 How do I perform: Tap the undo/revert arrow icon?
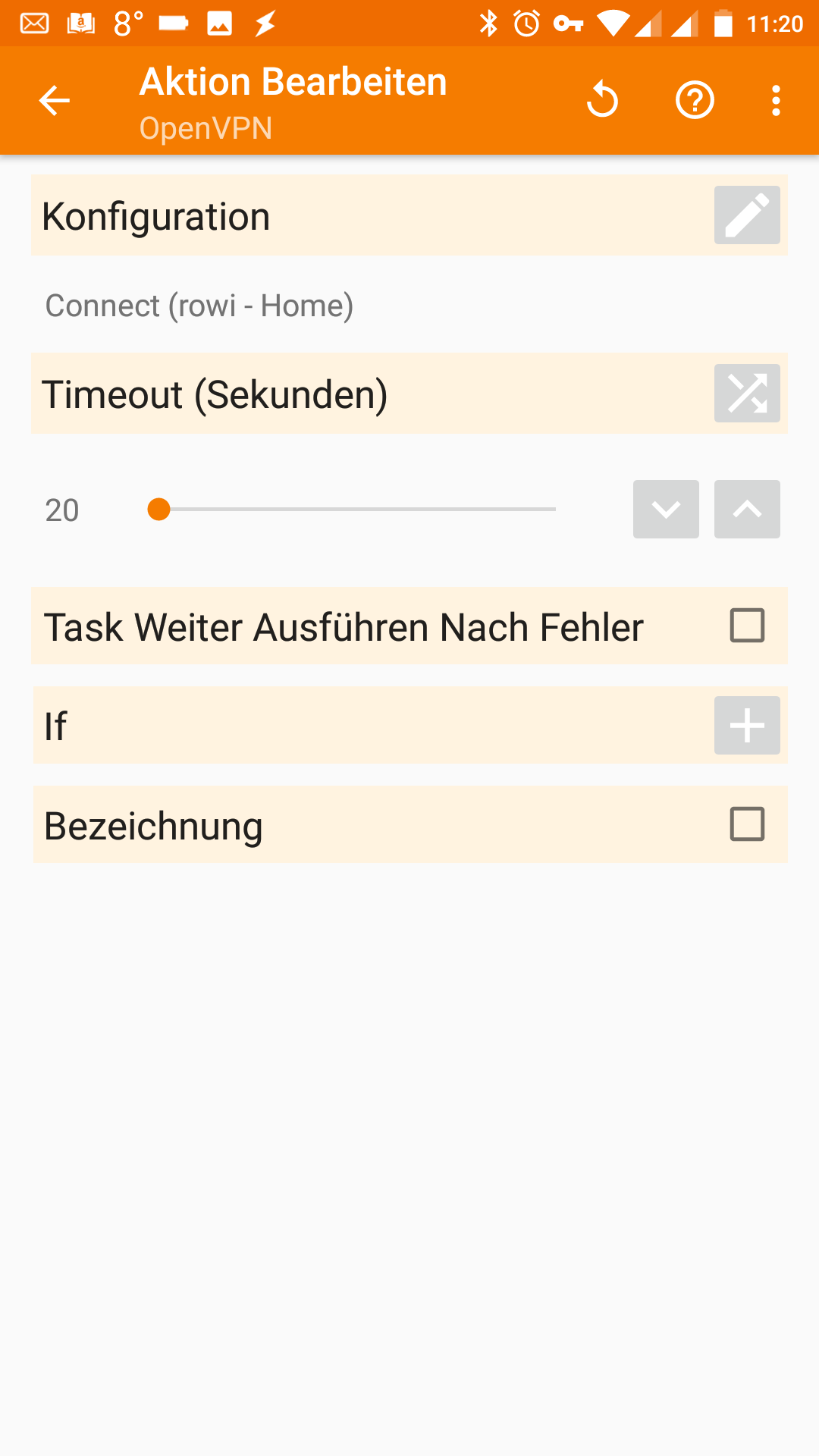coord(603,100)
